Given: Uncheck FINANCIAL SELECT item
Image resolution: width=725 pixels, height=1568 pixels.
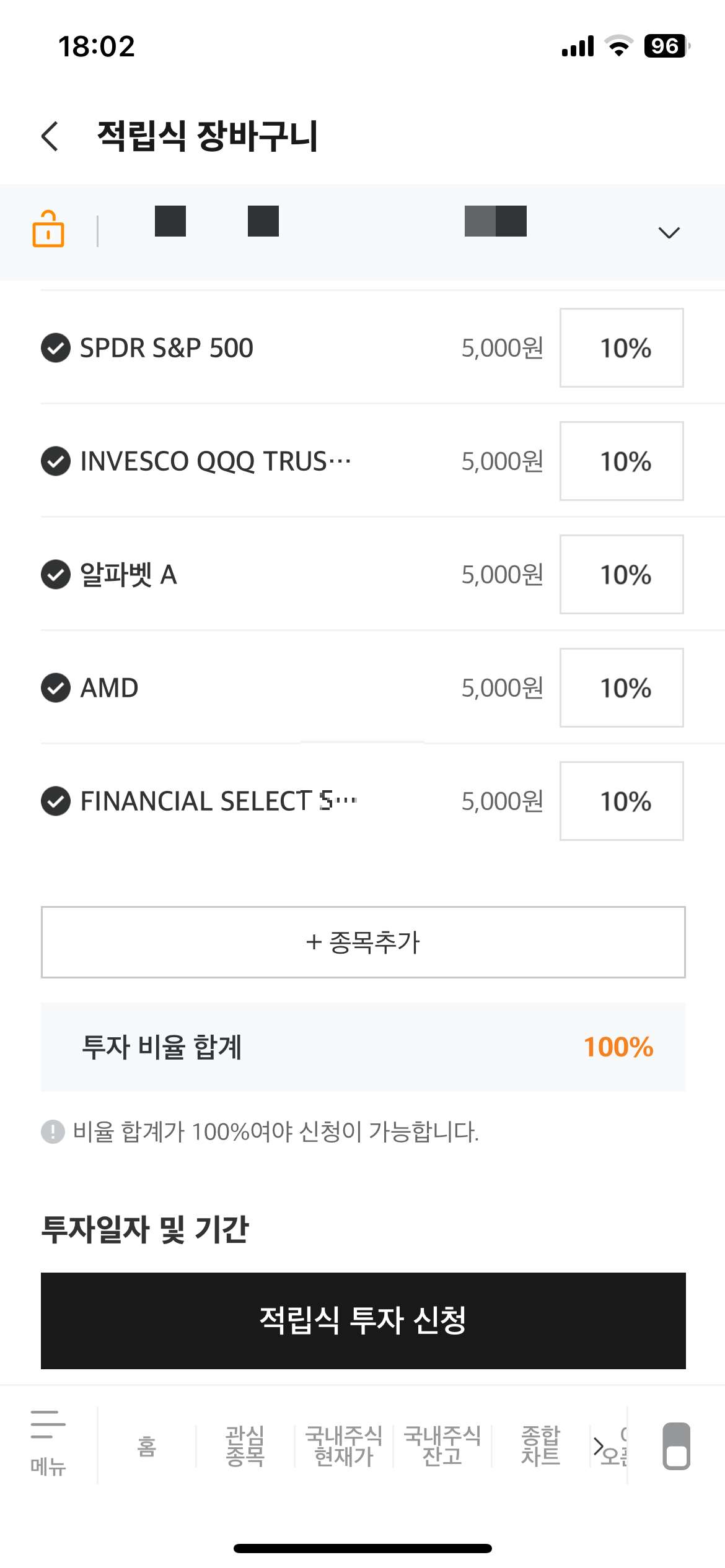Looking at the screenshot, I should tap(56, 801).
